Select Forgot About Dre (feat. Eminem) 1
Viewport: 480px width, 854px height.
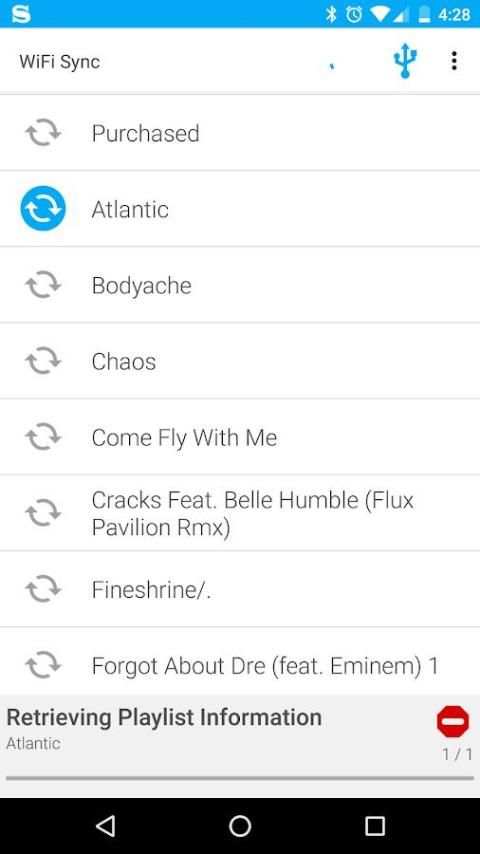[240, 662]
